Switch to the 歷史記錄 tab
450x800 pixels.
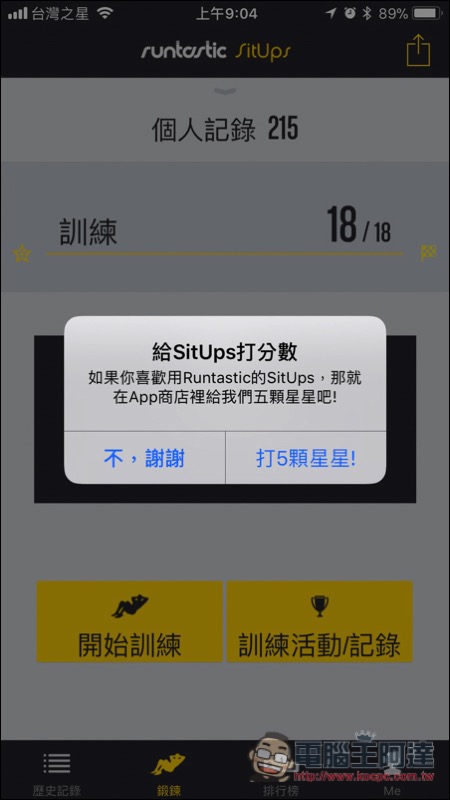click(57, 772)
